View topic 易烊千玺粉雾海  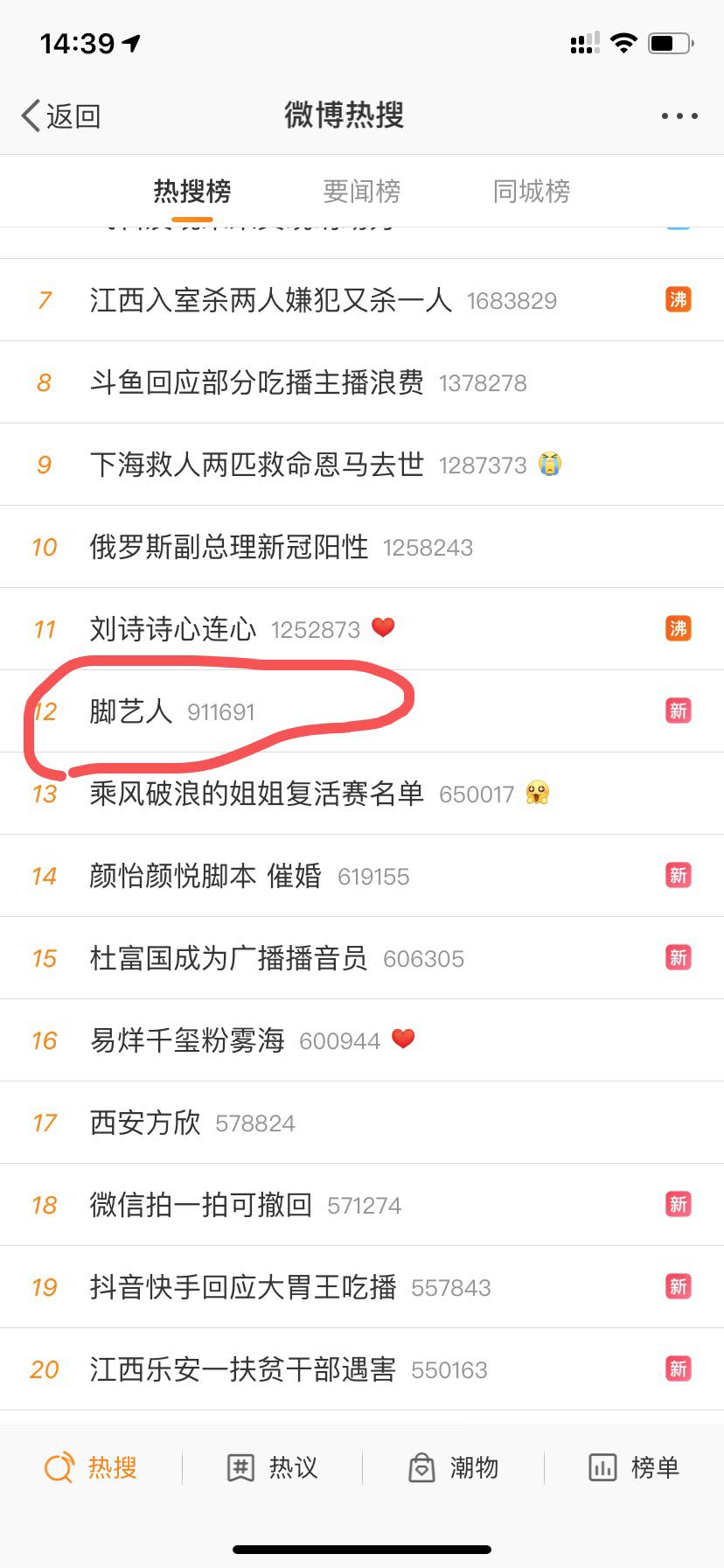362,1040
